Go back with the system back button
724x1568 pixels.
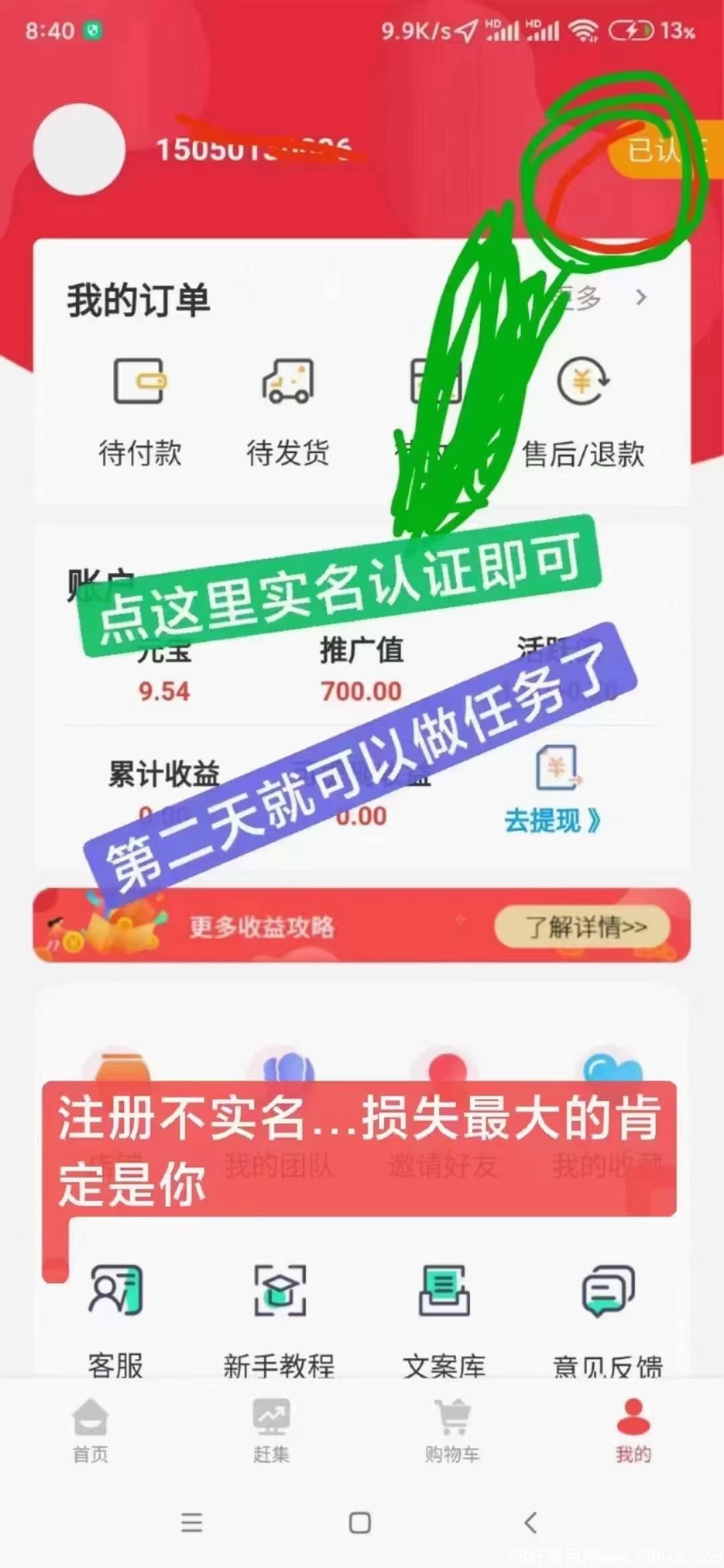(531, 1523)
